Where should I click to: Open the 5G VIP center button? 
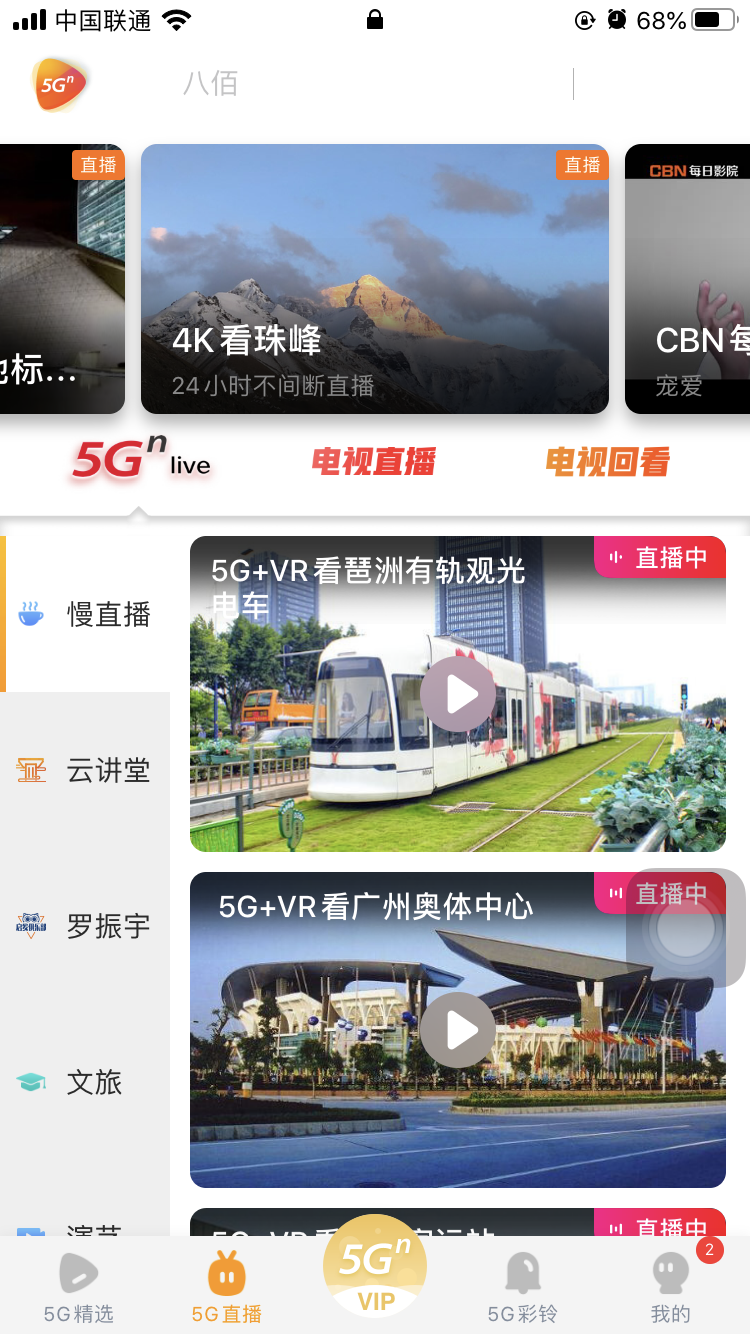point(375,1266)
